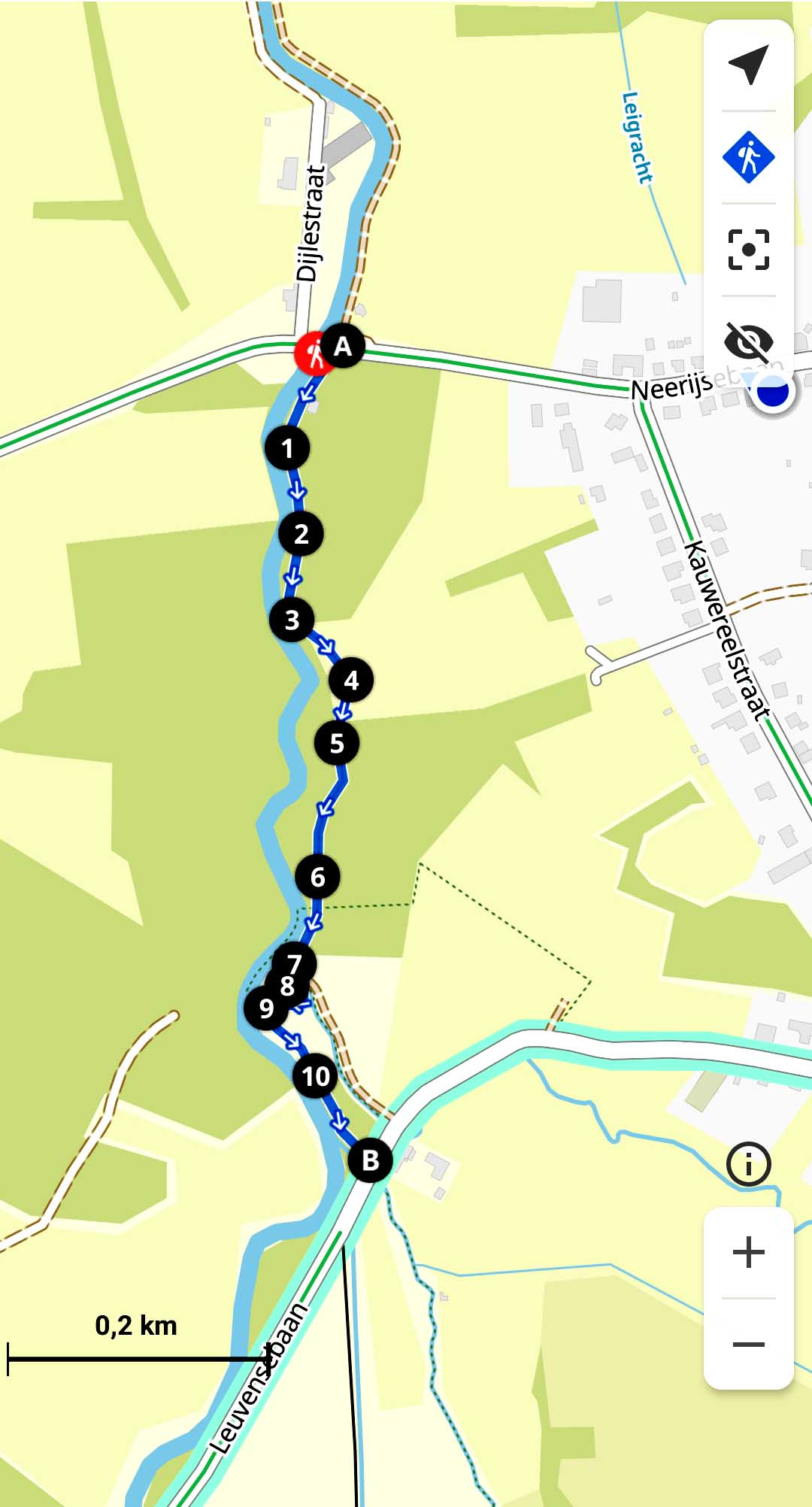The image size is (812, 1507).
Task: Select waypoint 1 on the route
Action: click(287, 449)
